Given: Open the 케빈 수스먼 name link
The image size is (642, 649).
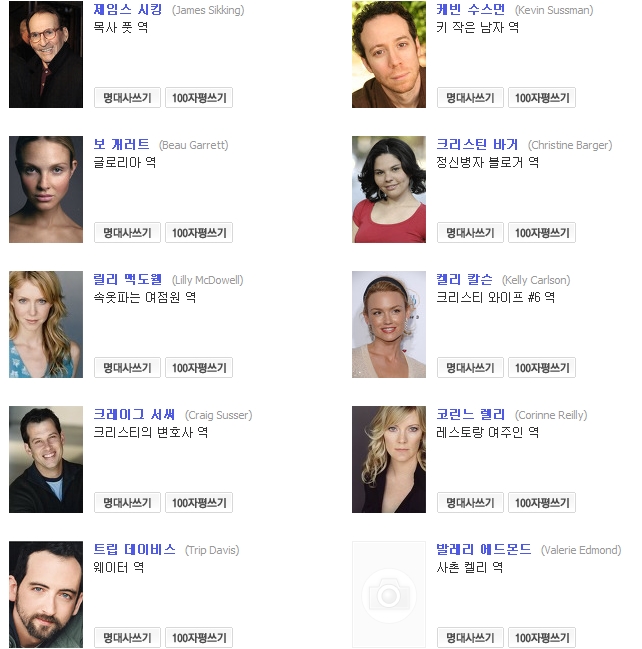Looking at the screenshot, I should click(x=471, y=9).
